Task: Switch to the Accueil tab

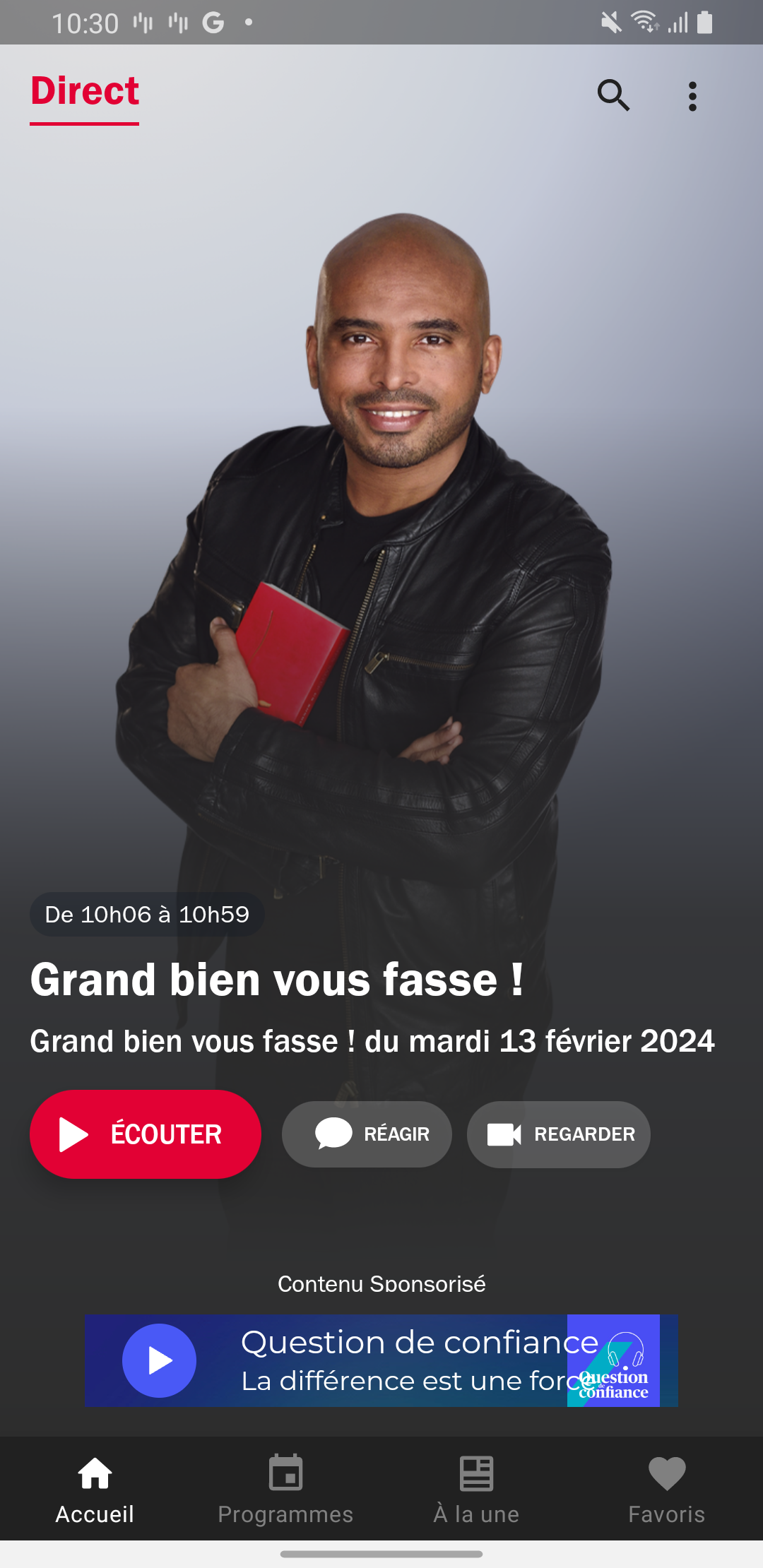Action: pyautogui.click(x=95, y=1489)
